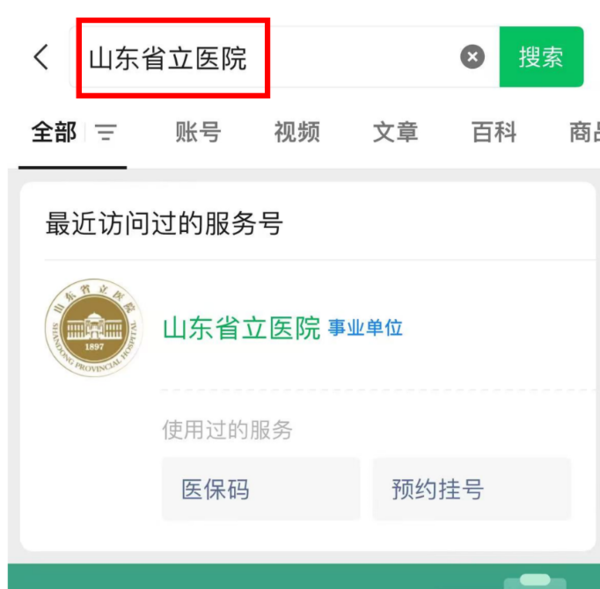Go back using the arrow icon
This screenshot has width=600, height=589.
41,57
